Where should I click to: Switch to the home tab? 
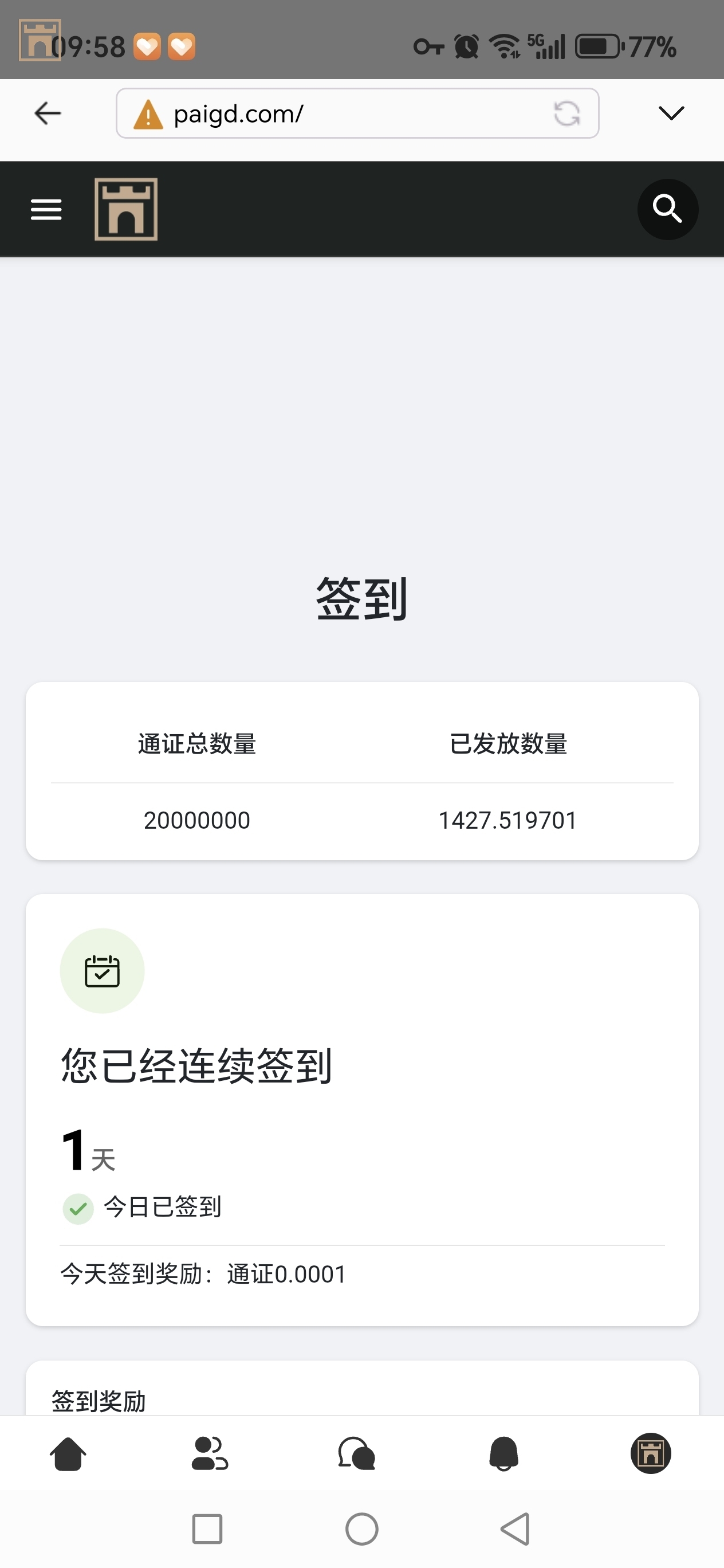pos(68,1454)
